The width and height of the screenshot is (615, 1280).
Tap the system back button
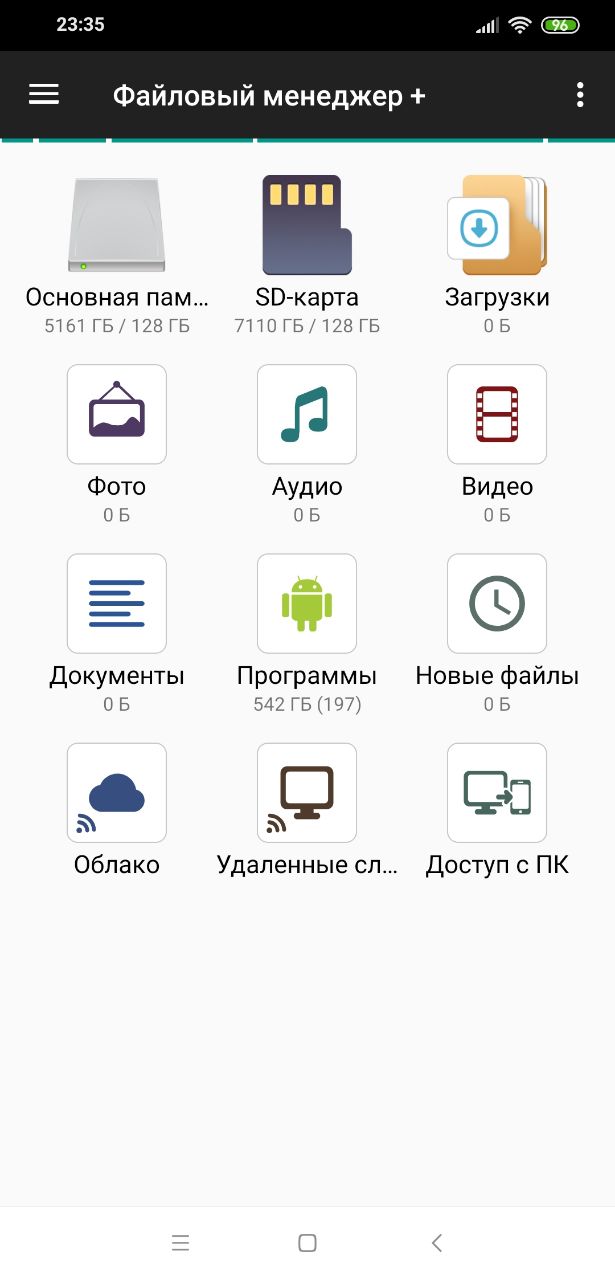[436, 1243]
